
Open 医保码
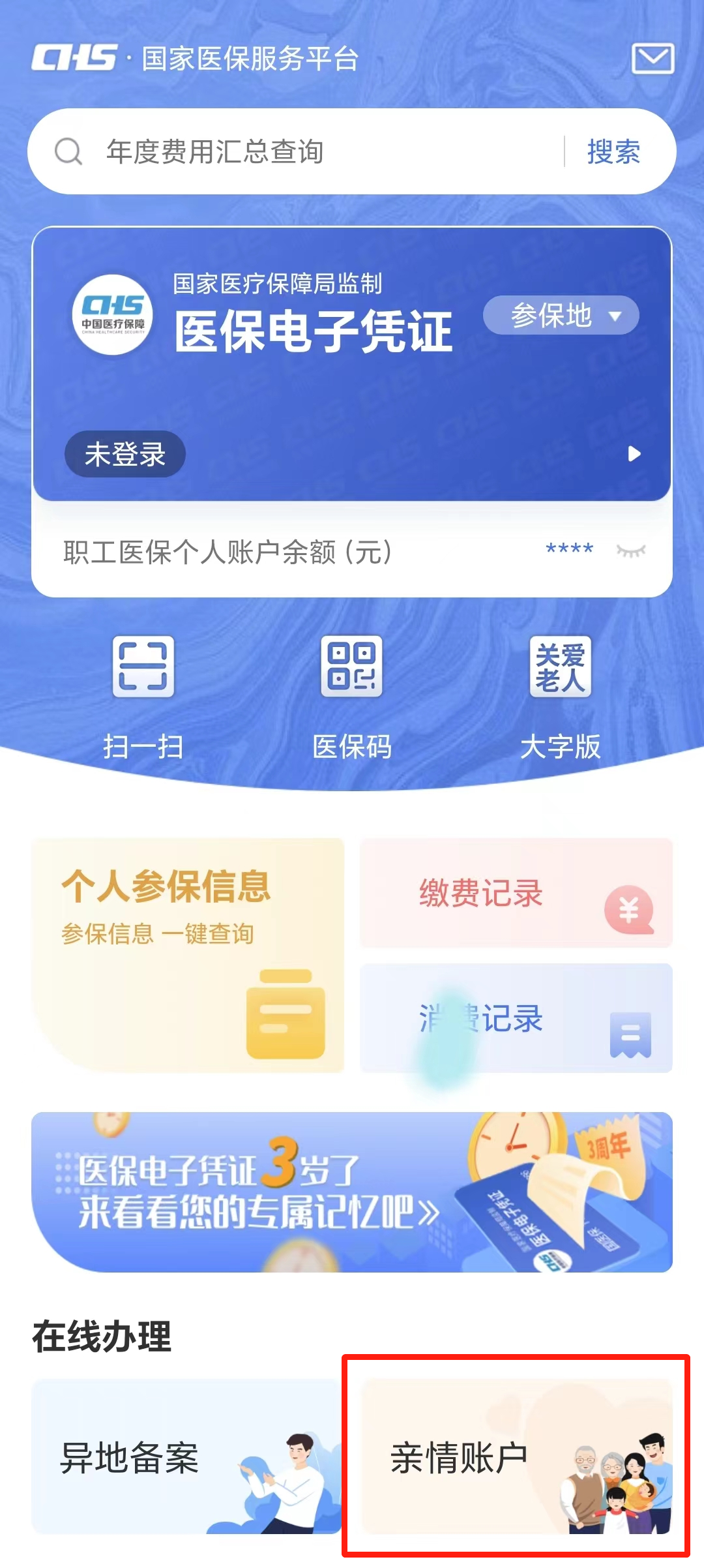coord(352,698)
